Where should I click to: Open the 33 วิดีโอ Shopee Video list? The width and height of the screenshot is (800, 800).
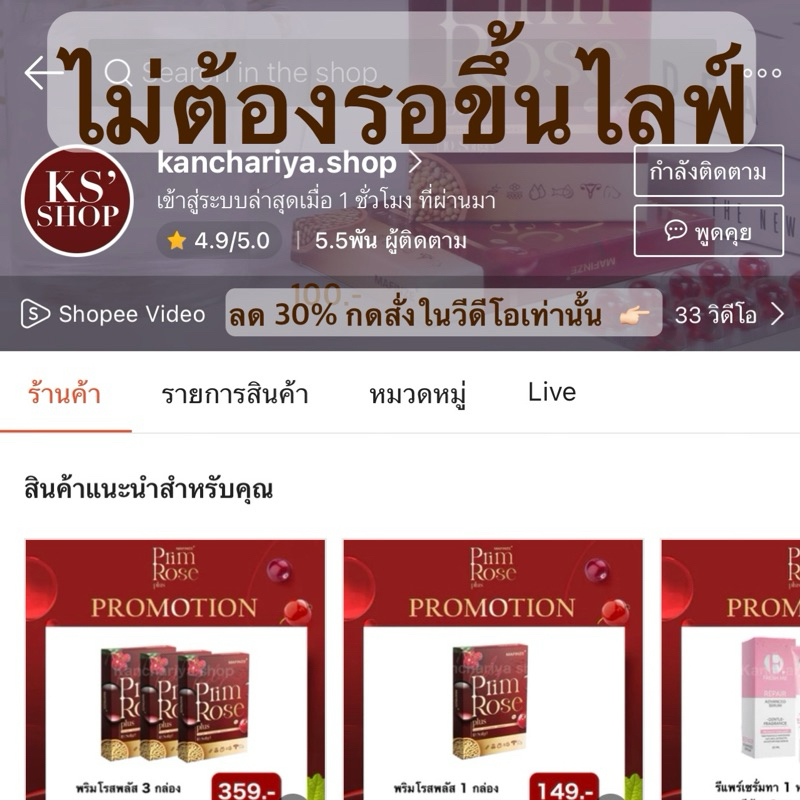[x=729, y=314]
